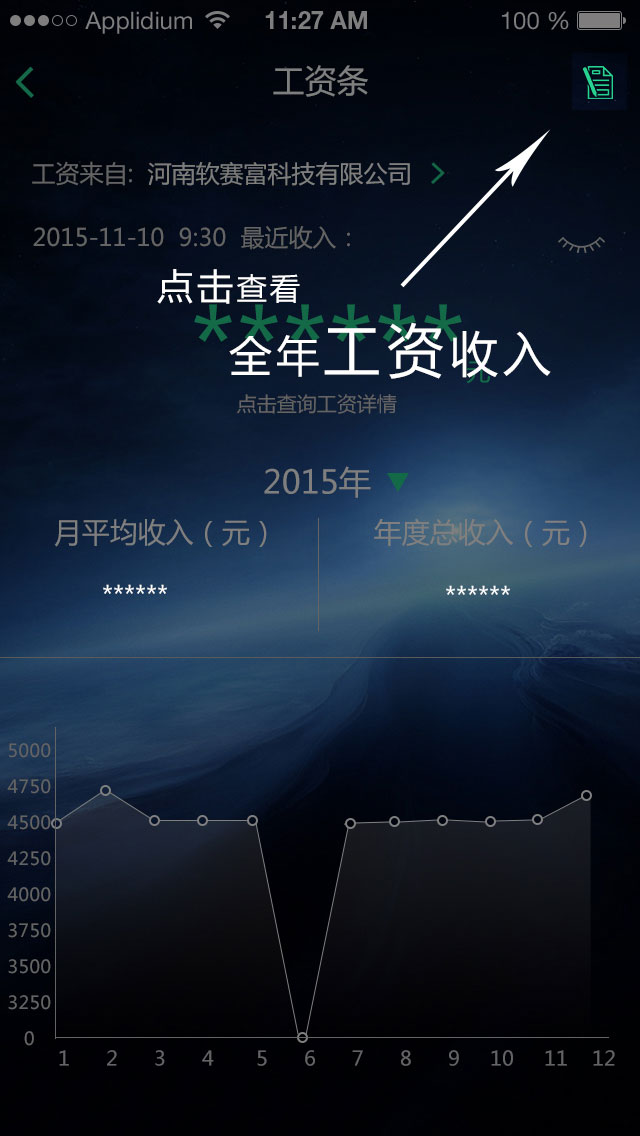Tap 点击查询工资详情 to view salary details

[316, 405]
